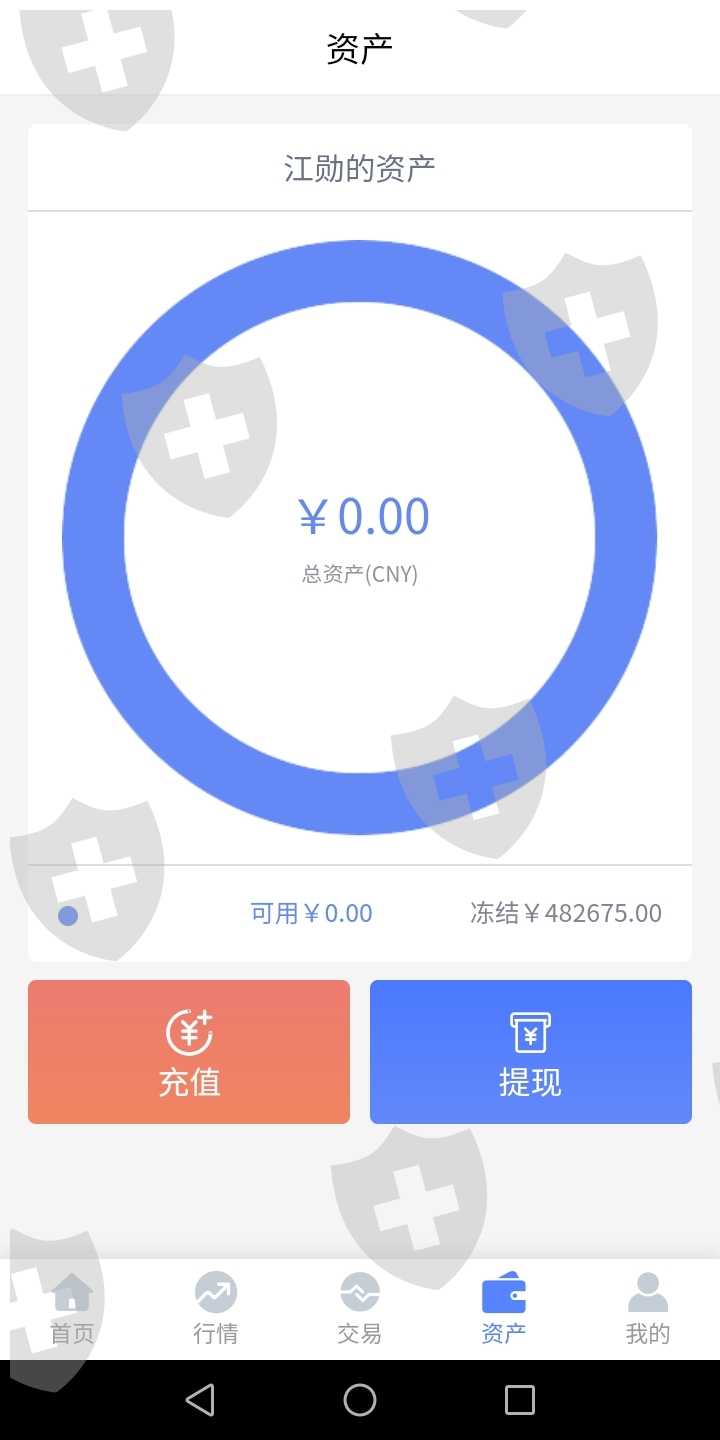Go to the 行情 market tab
This screenshot has width=720, height=1440.
click(216, 1310)
